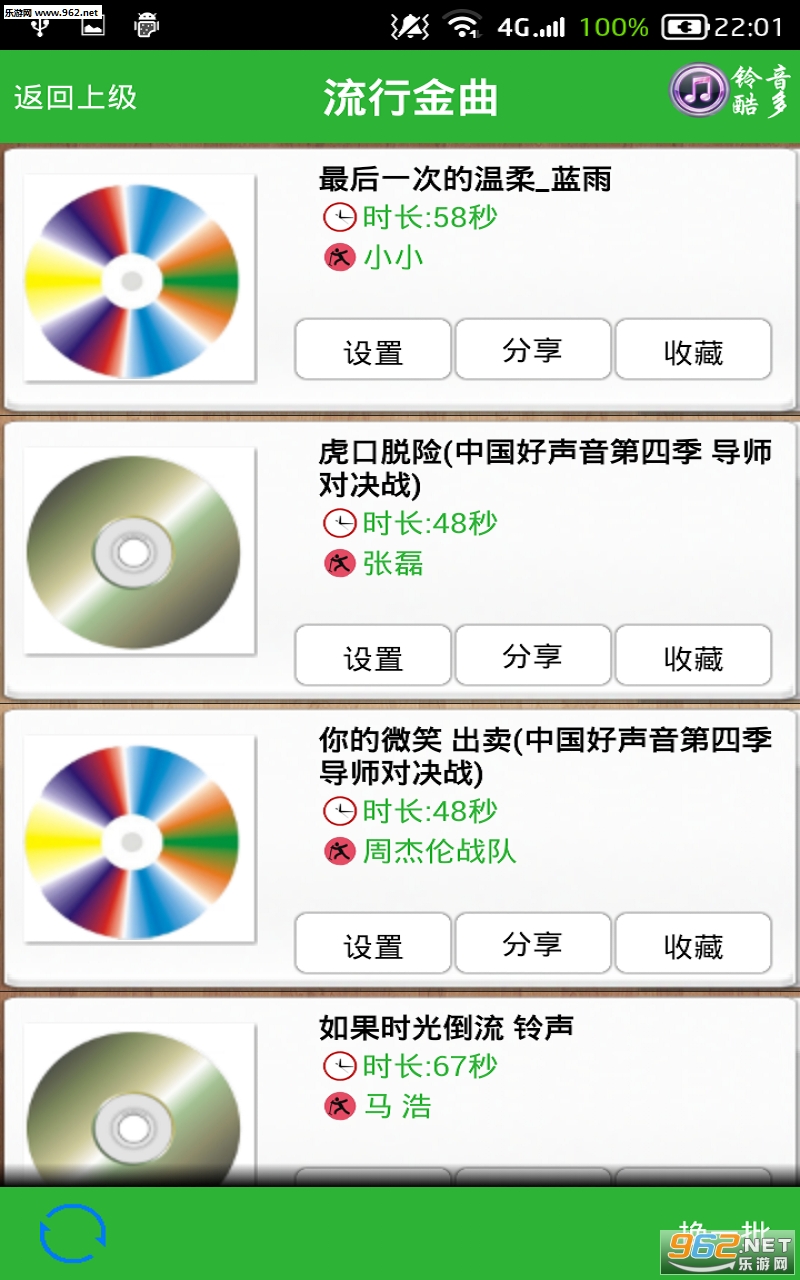This screenshot has height=1280, width=800.
Task: Tap the refresh icon in bottom bar
Action: coord(72,1233)
